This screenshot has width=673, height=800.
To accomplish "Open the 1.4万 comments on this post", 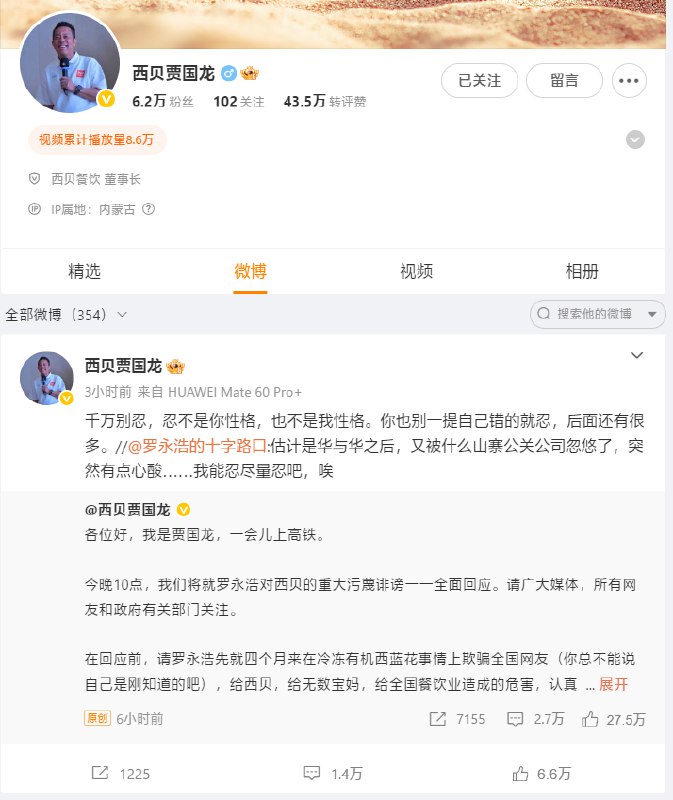I will [x=335, y=774].
